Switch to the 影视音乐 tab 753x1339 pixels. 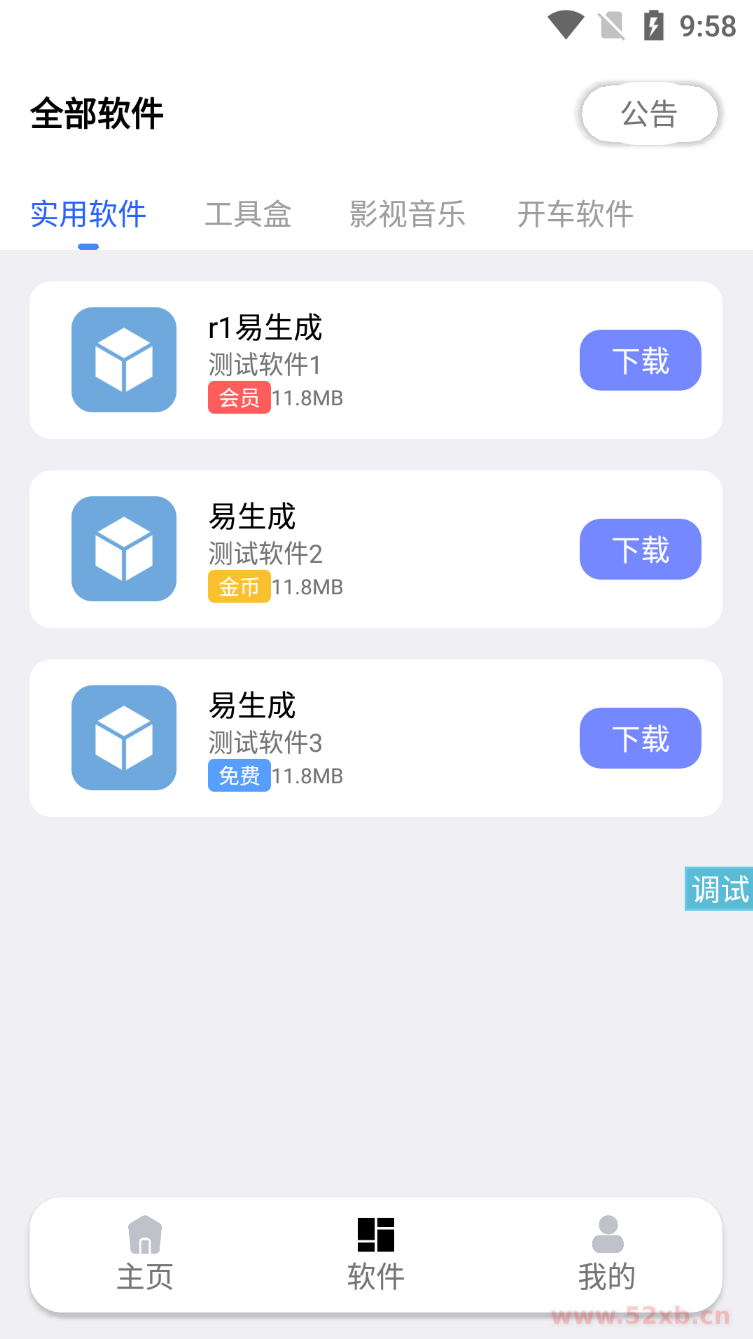[407, 214]
